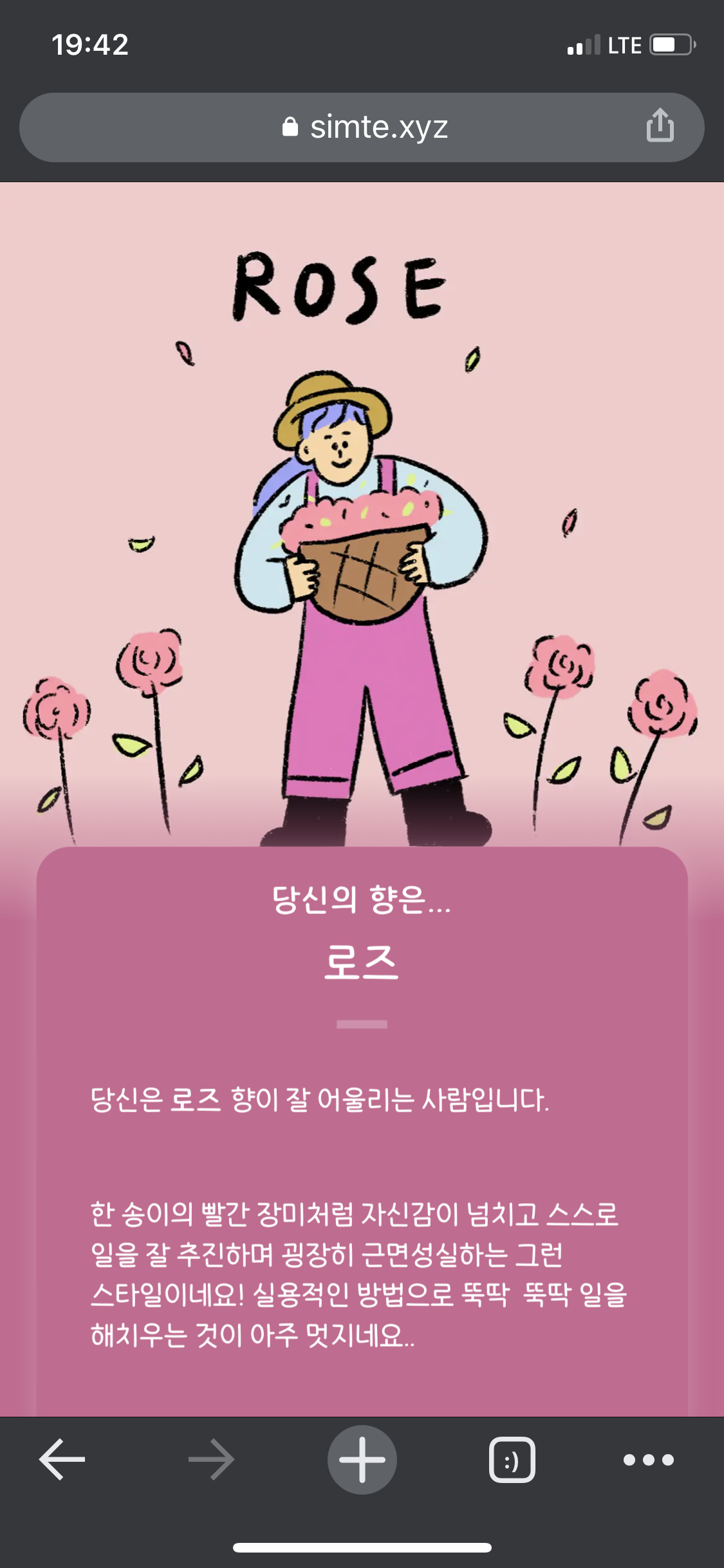
Task: Open a new tab with plus button
Action: (362, 1459)
